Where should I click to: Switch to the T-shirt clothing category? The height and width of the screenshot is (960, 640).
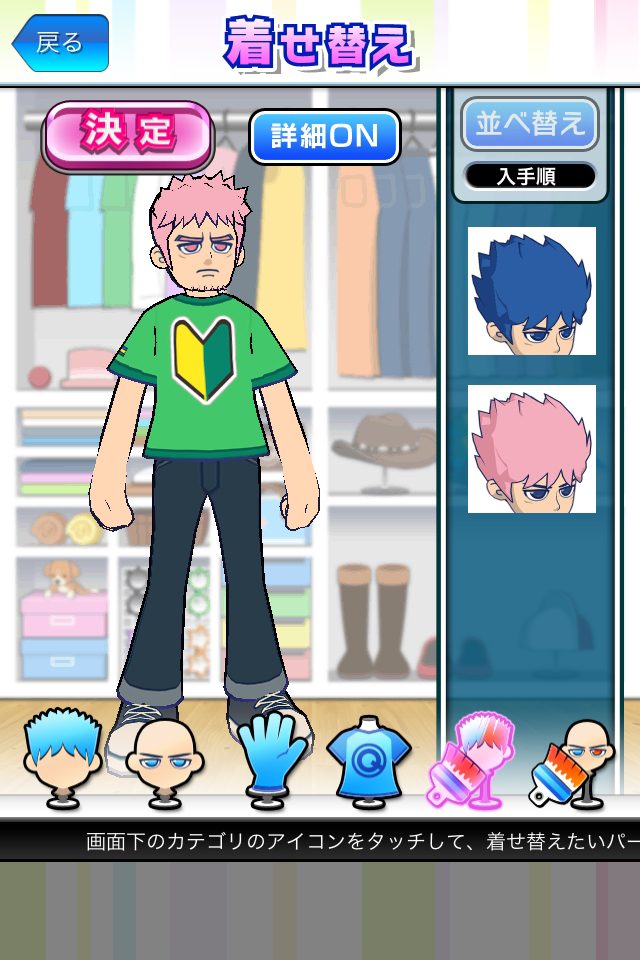(369, 761)
